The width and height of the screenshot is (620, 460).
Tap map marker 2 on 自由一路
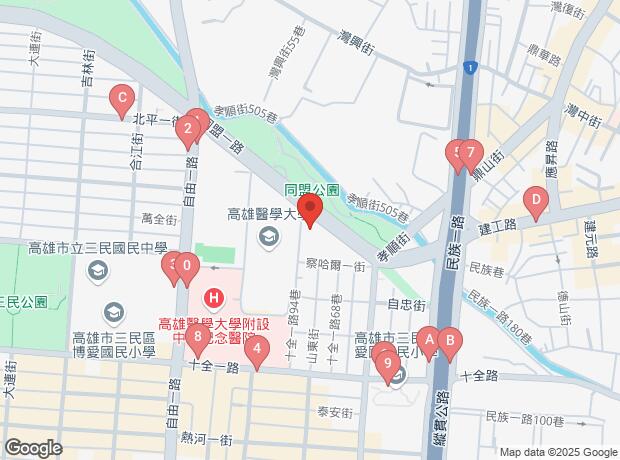coord(186,128)
